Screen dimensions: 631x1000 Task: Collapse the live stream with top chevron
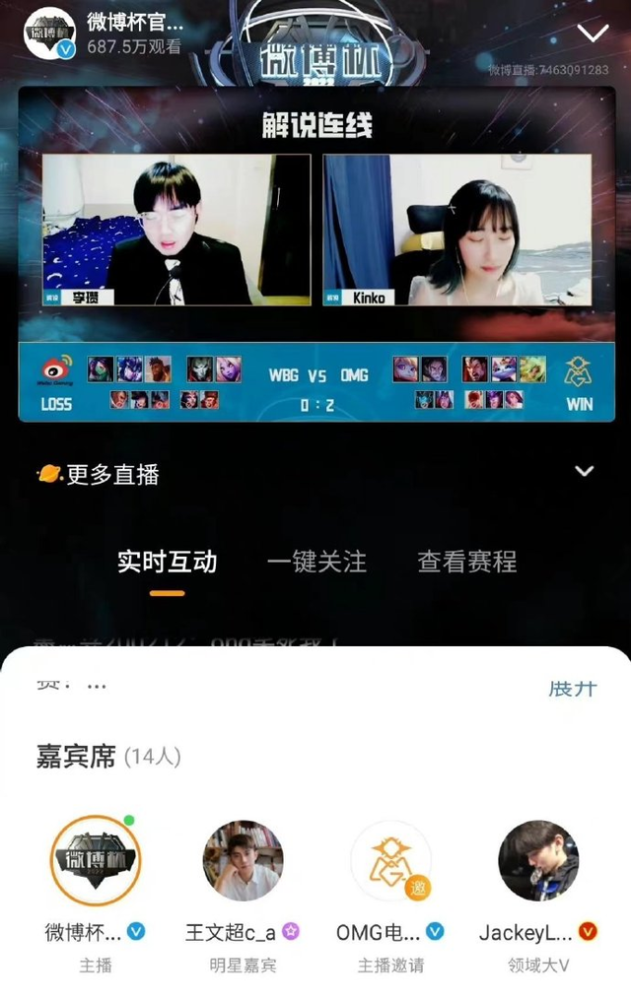(593, 34)
